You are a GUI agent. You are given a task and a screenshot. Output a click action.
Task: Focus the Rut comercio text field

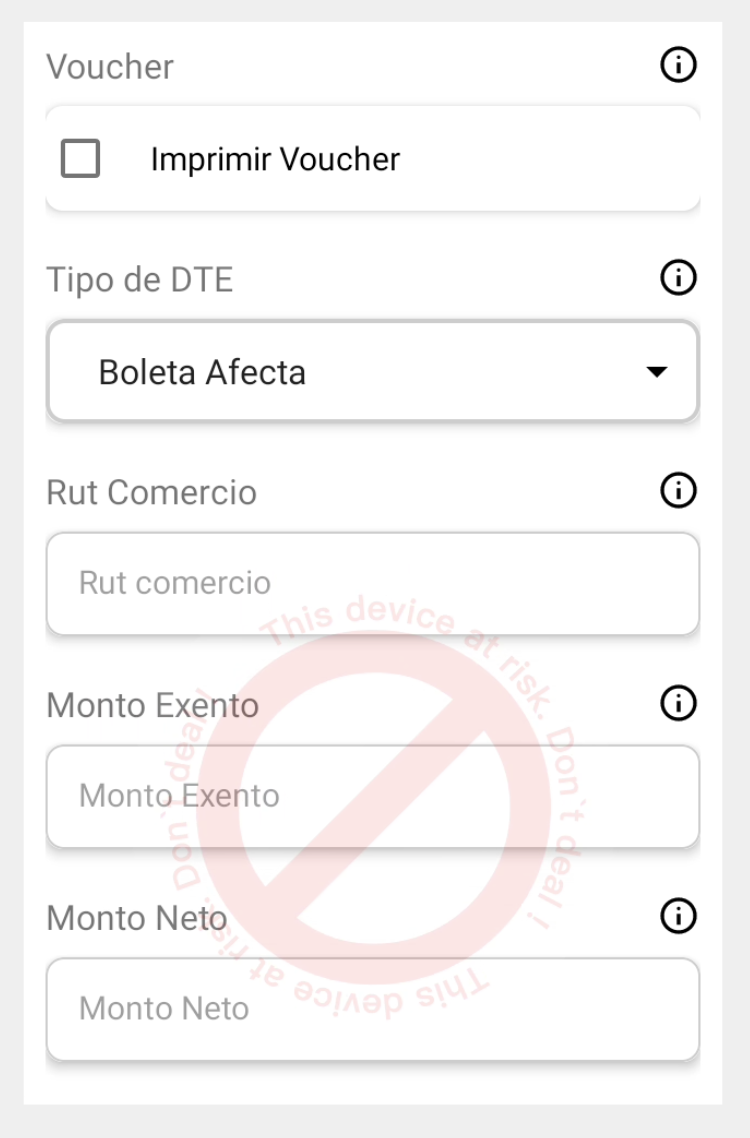[x=372, y=583]
